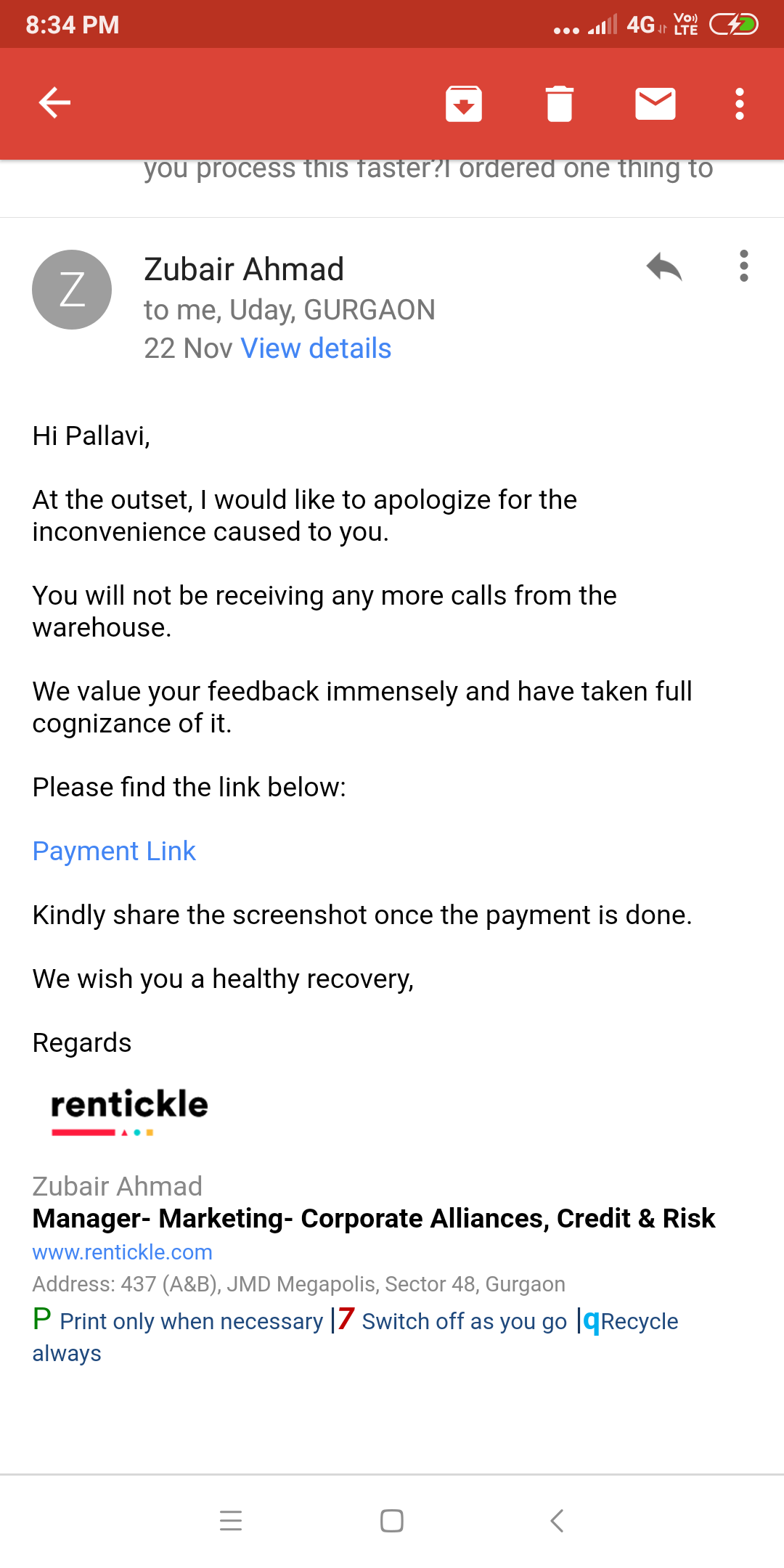Archive this email conversation
Viewport: 784px width, 1568px height.
pyautogui.click(x=464, y=104)
